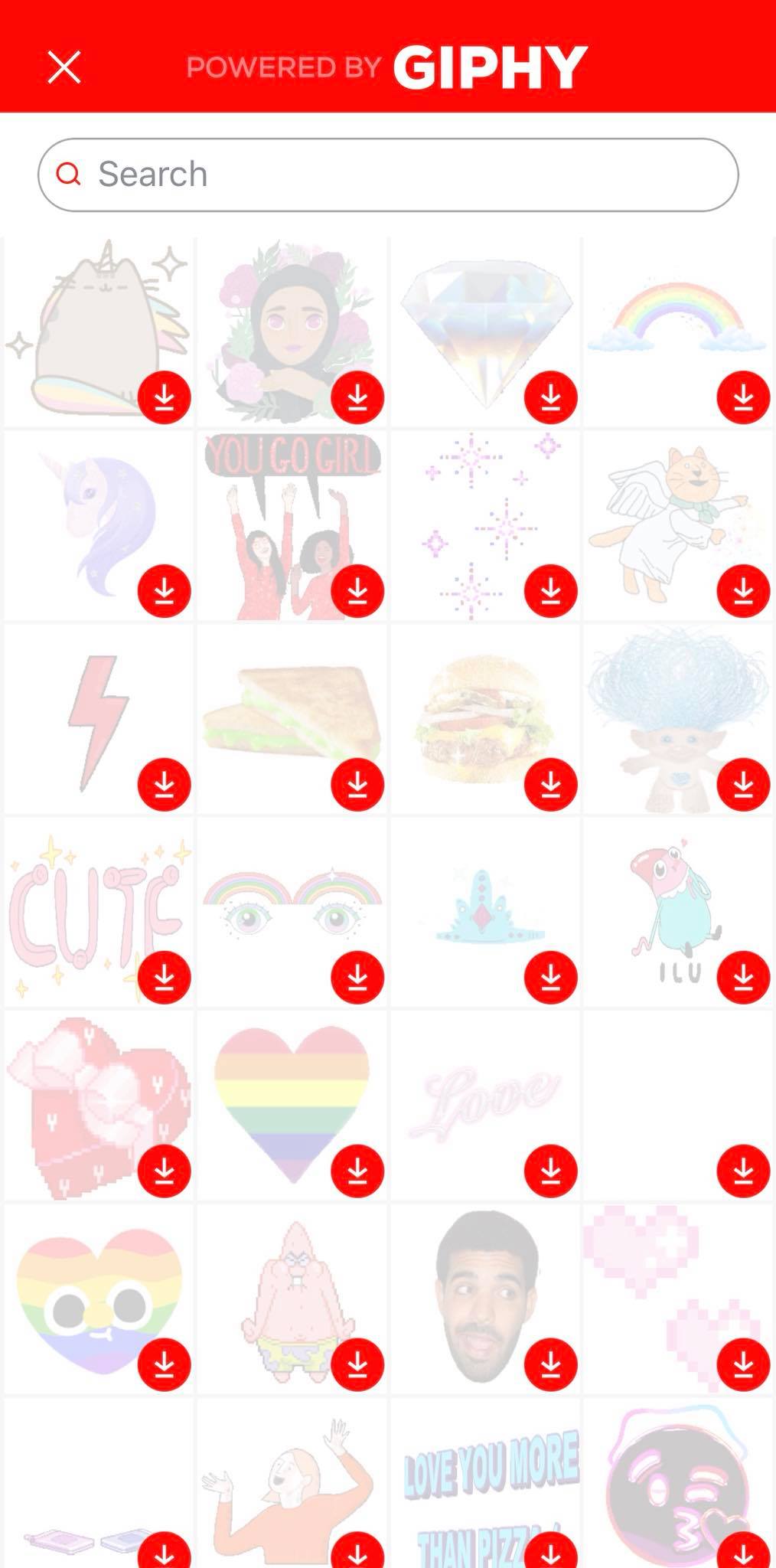Tap the Search field
The width and height of the screenshot is (776, 1568).
pos(388,175)
